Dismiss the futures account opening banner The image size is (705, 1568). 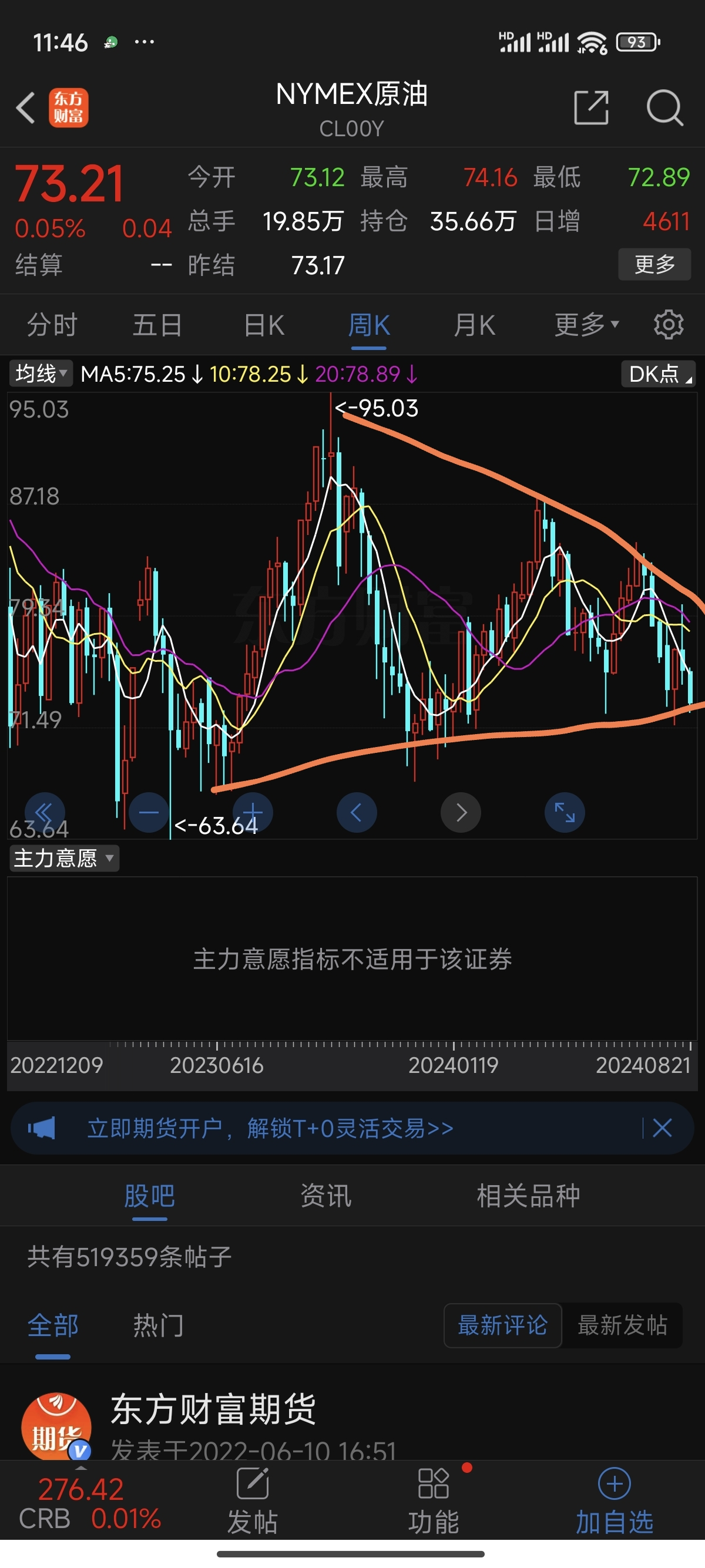[662, 1128]
